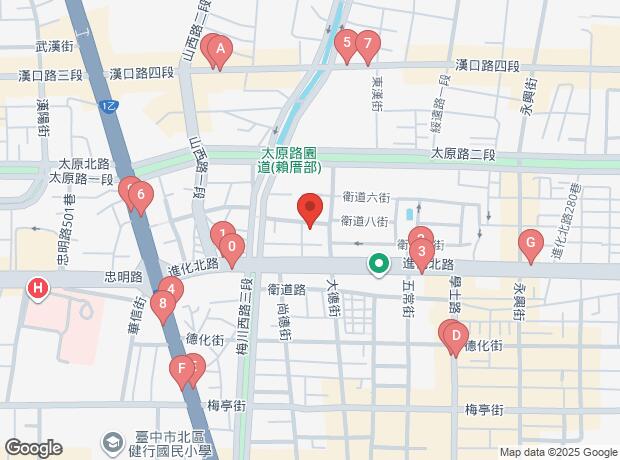
Task: Select map marker number 7
Action: click(x=368, y=44)
